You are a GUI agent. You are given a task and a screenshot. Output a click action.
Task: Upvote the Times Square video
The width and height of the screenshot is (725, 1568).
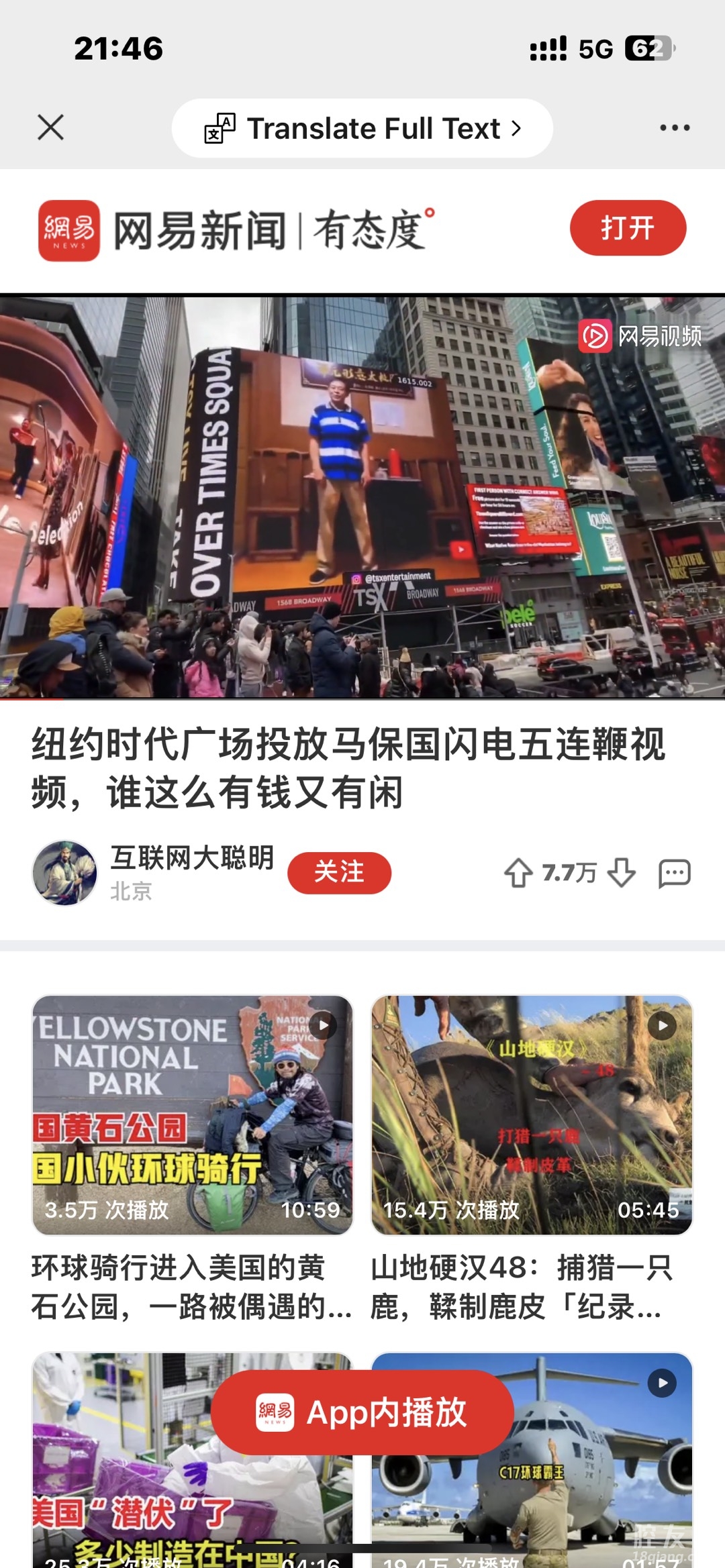pos(518,873)
